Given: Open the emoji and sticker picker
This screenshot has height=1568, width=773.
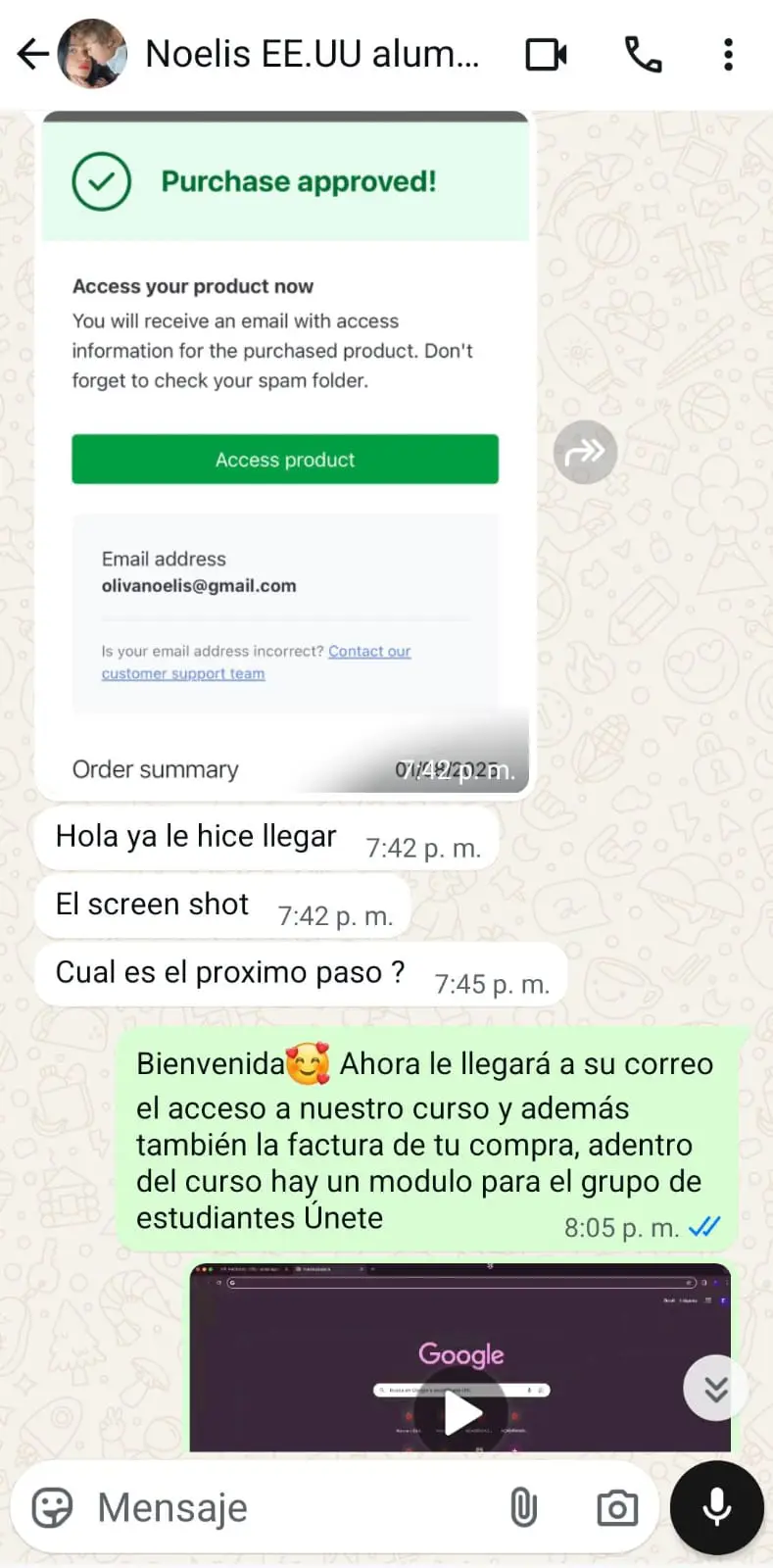Looking at the screenshot, I should coord(53,1507).
